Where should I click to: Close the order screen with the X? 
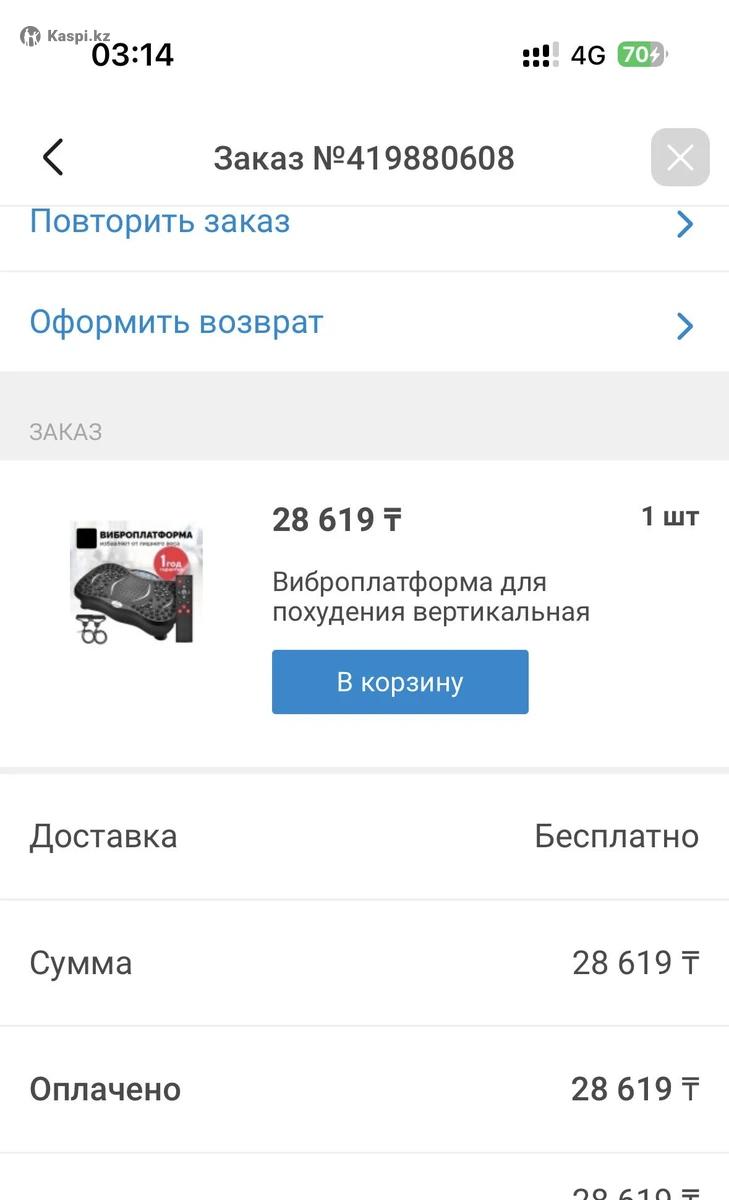coord(680,158)
